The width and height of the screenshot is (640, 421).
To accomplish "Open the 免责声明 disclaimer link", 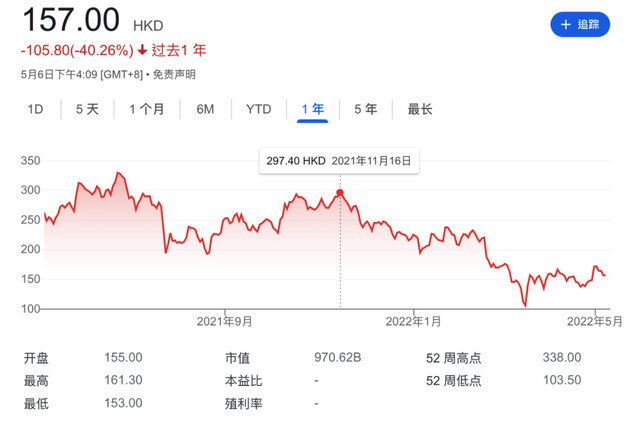I will click(175, 74).
